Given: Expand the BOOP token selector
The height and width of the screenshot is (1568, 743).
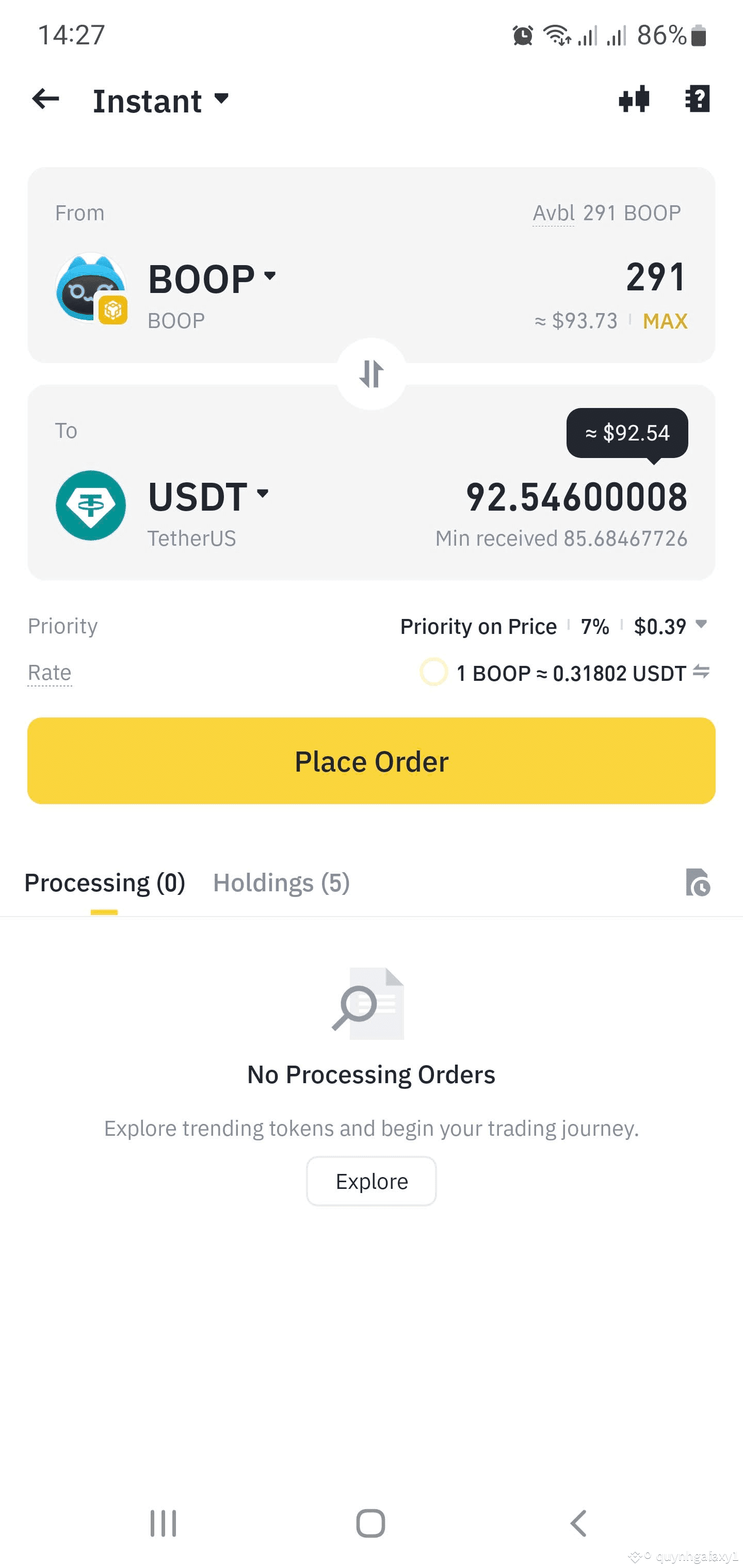Looking at the screenshot, I should pos(270,277).
